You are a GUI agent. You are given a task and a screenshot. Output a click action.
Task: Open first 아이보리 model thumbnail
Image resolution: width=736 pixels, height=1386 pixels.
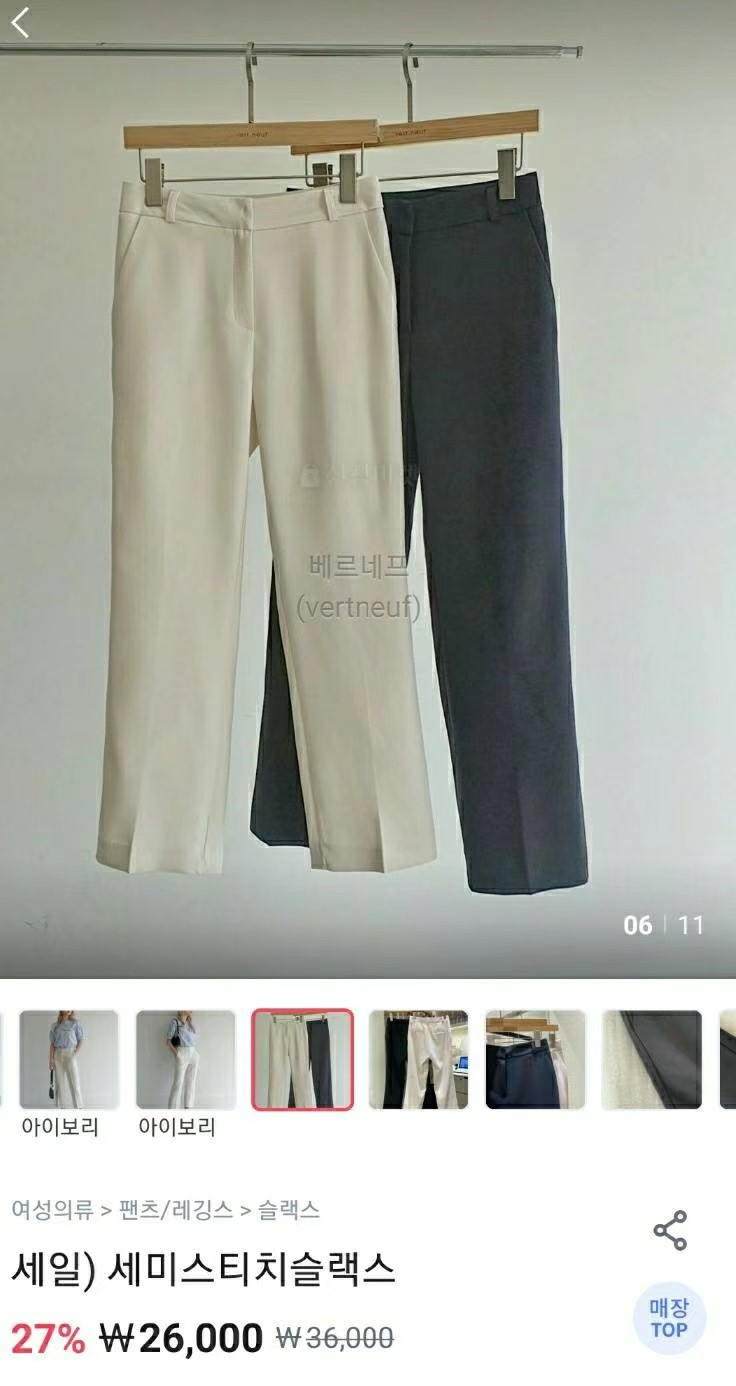pos(69,1060)
